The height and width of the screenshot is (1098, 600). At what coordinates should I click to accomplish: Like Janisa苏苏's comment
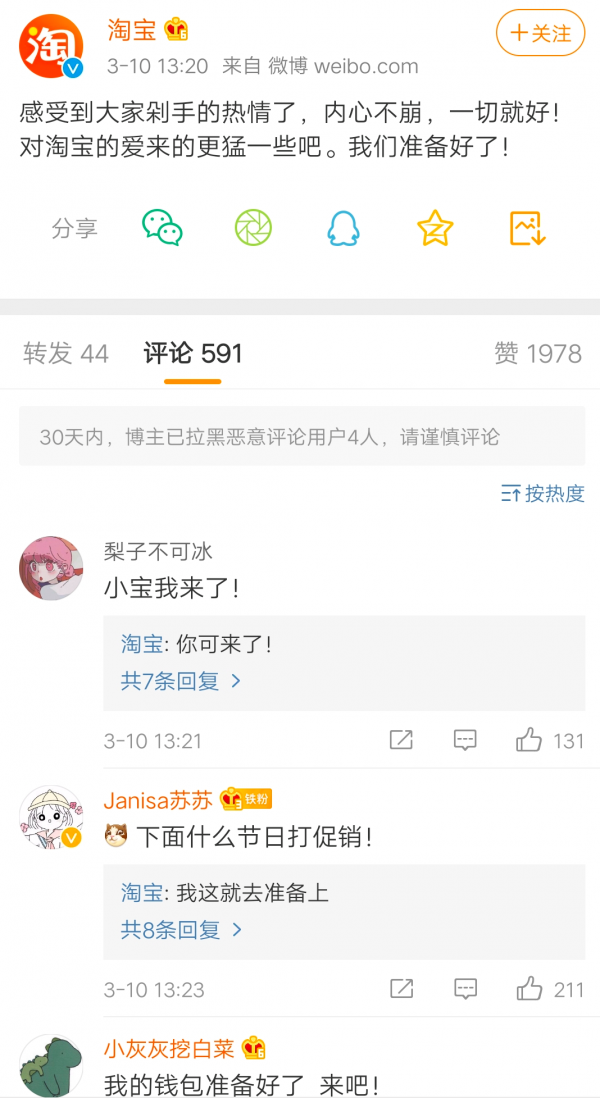coord(549,989)
